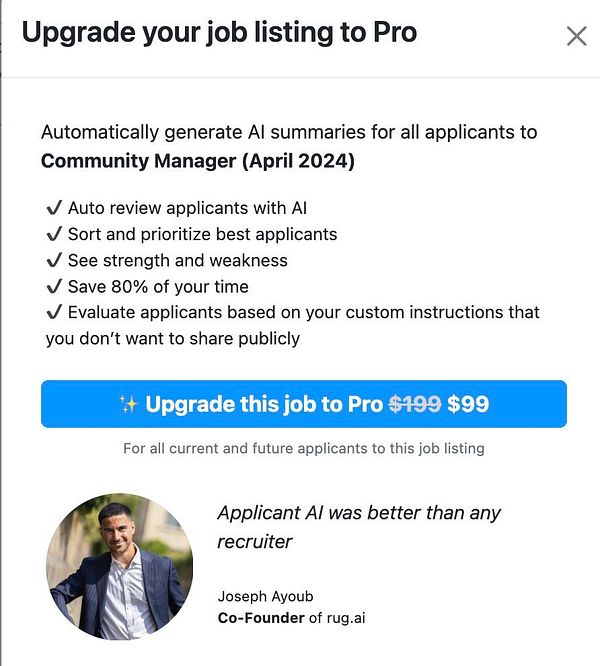Upgrade this job to Pro for $99

point(304,404)
